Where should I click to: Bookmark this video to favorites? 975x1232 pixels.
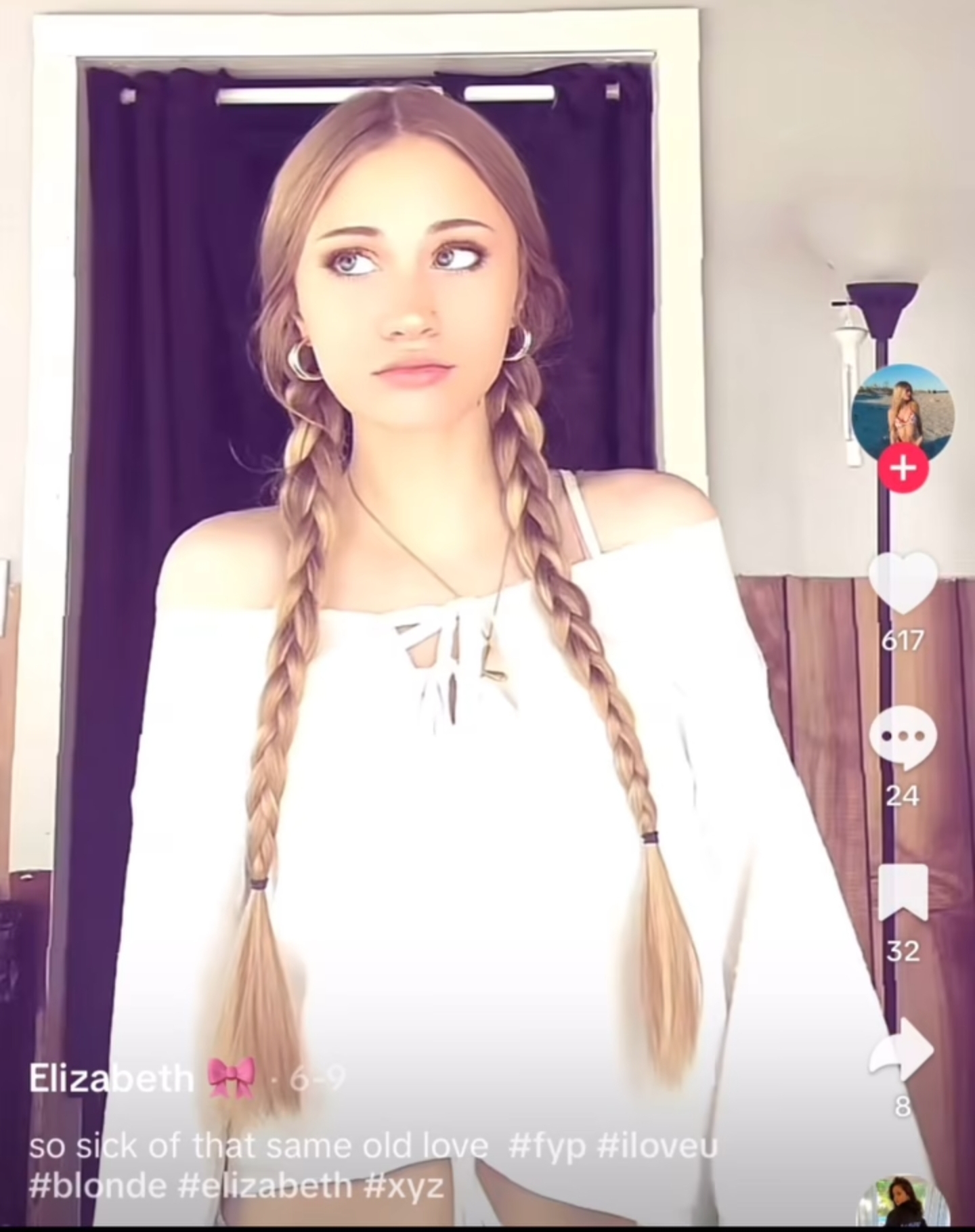903,894
